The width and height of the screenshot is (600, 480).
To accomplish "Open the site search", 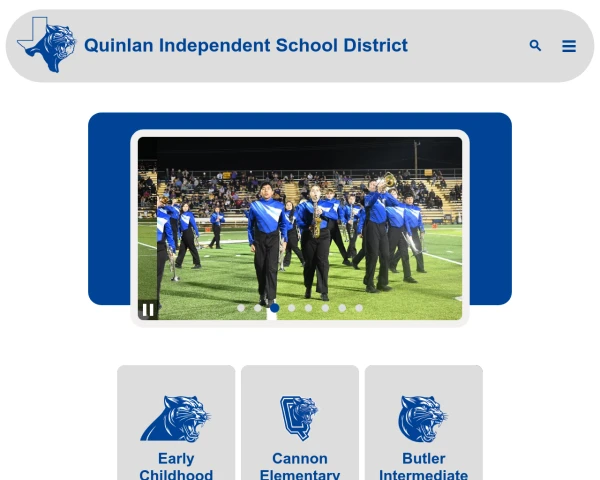I will click(535, 46).
